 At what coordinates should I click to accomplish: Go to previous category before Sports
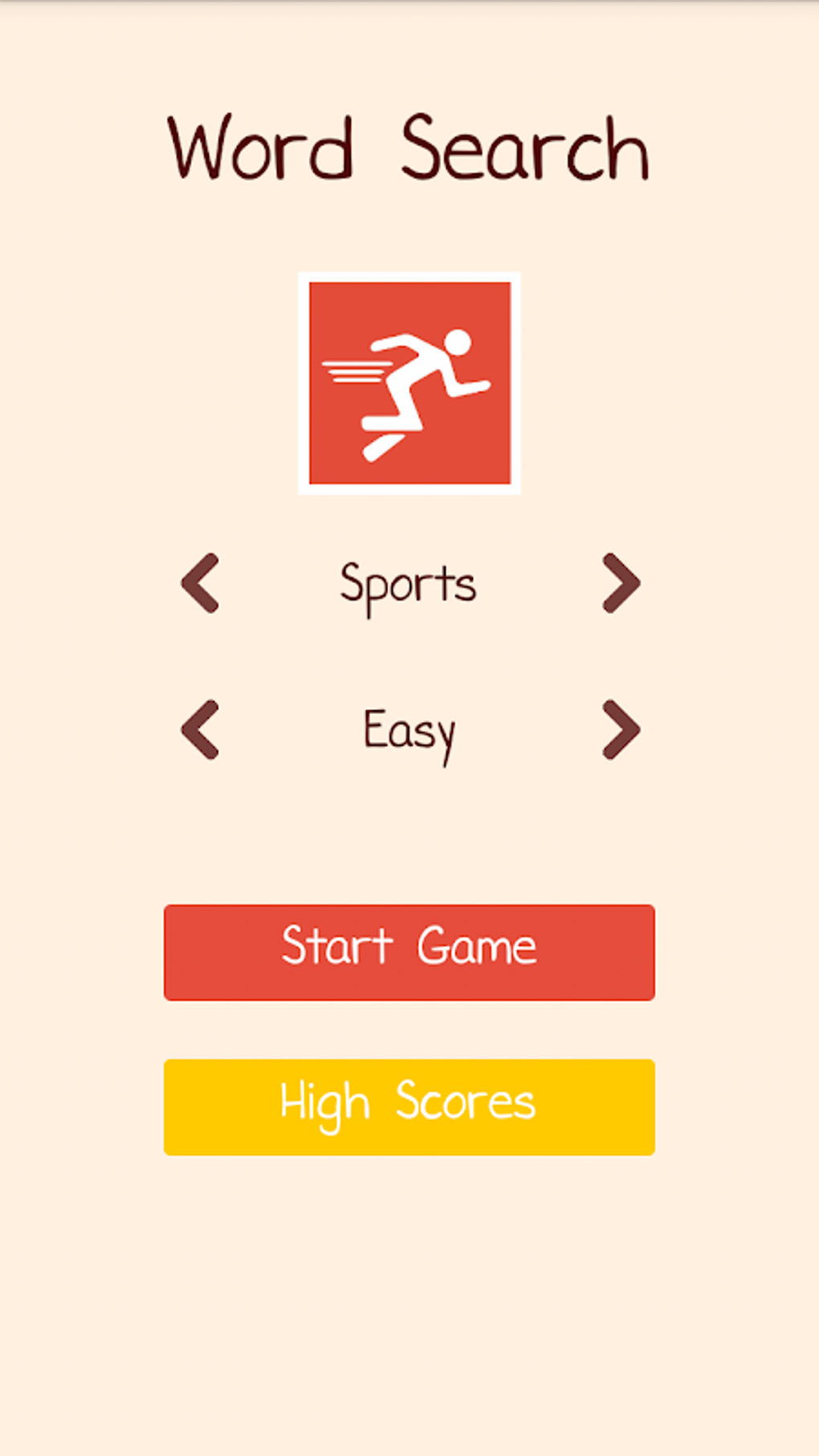click(x=201, y=583)
